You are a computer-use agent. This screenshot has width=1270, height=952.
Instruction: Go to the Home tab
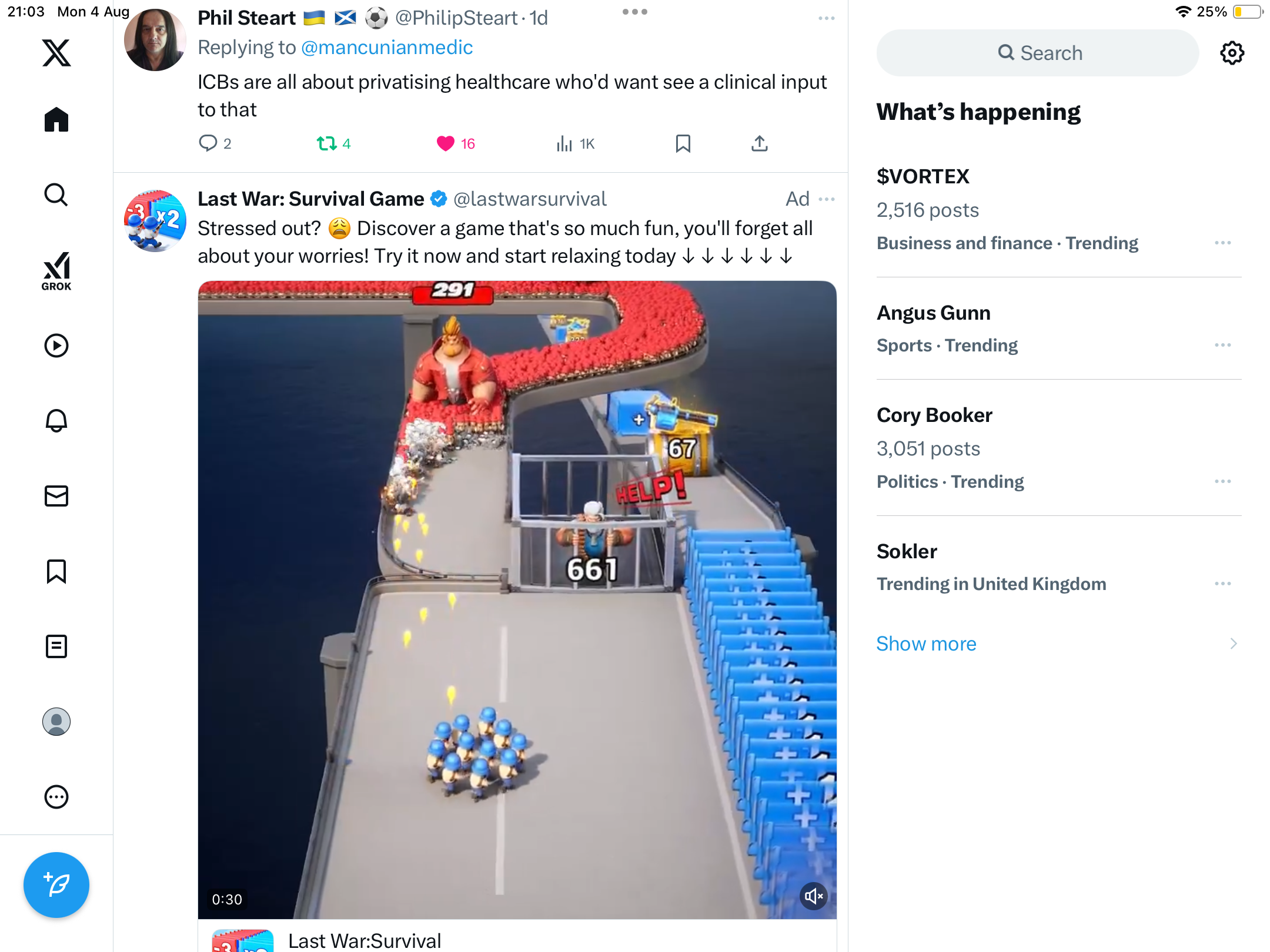pyautogui.click(x=56, y=120)
